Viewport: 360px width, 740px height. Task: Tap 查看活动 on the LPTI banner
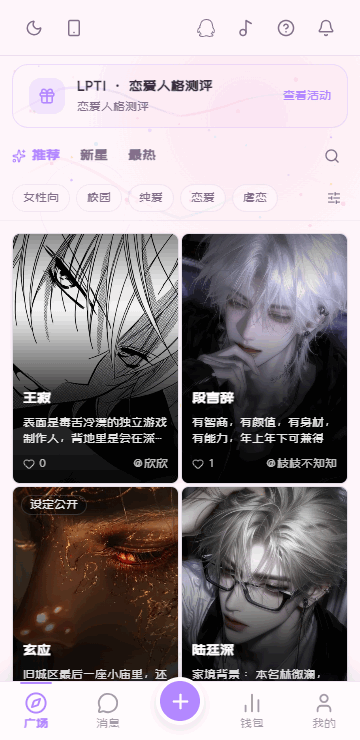click(x=307, y=95)
